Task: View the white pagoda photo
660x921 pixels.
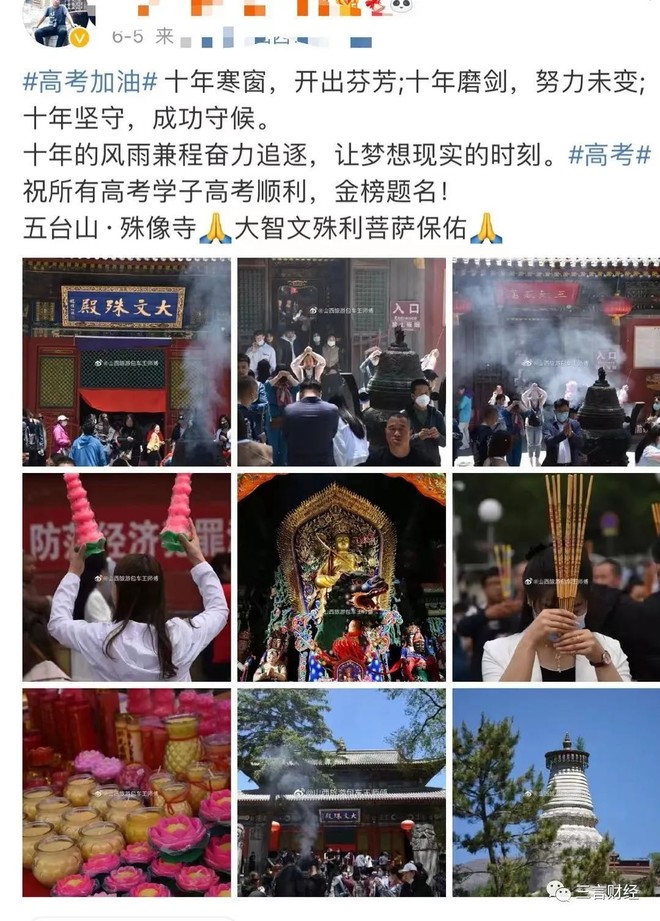Action: pos(556,792)
